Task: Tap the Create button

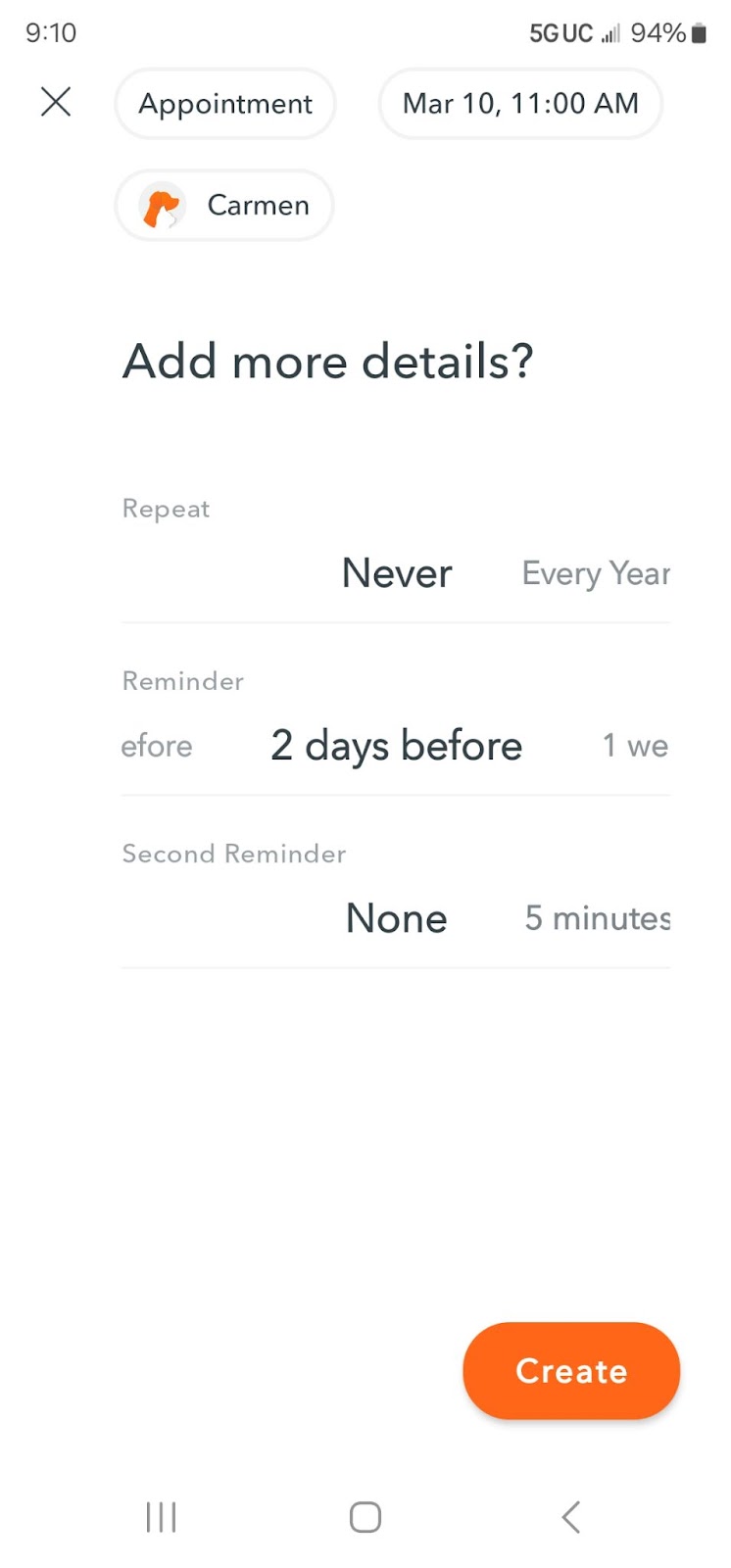Action: pos(571,1370)
